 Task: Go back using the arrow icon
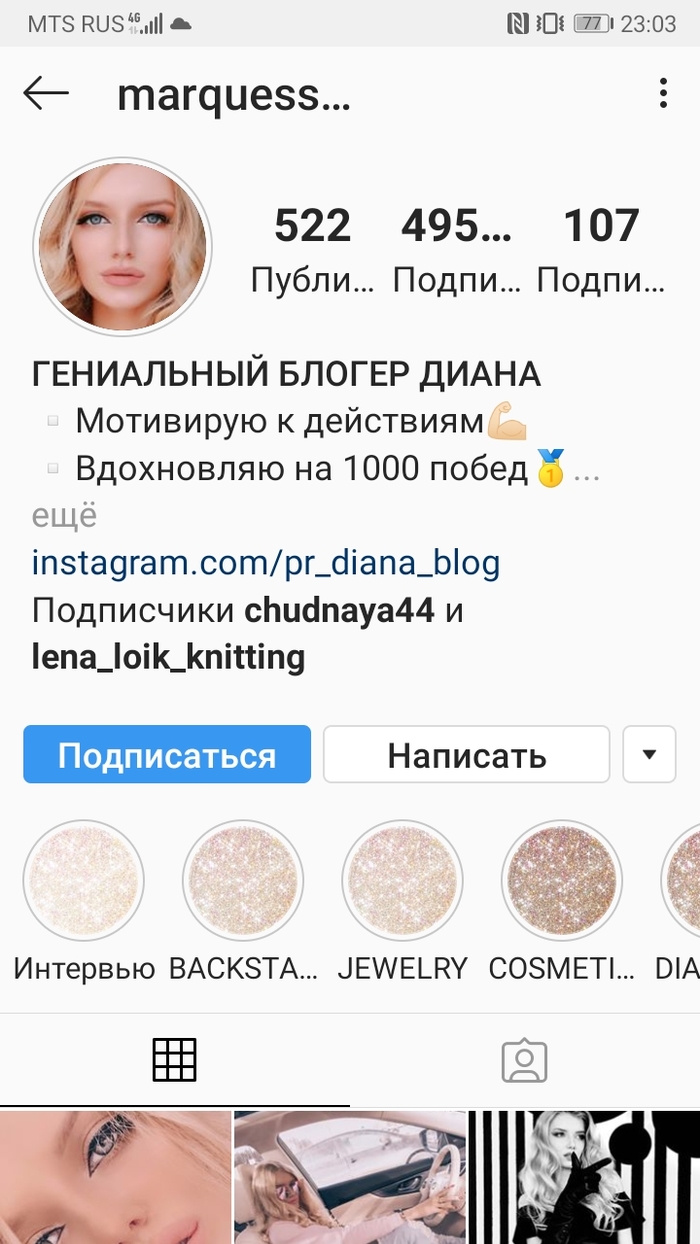[x=46, y=94]
